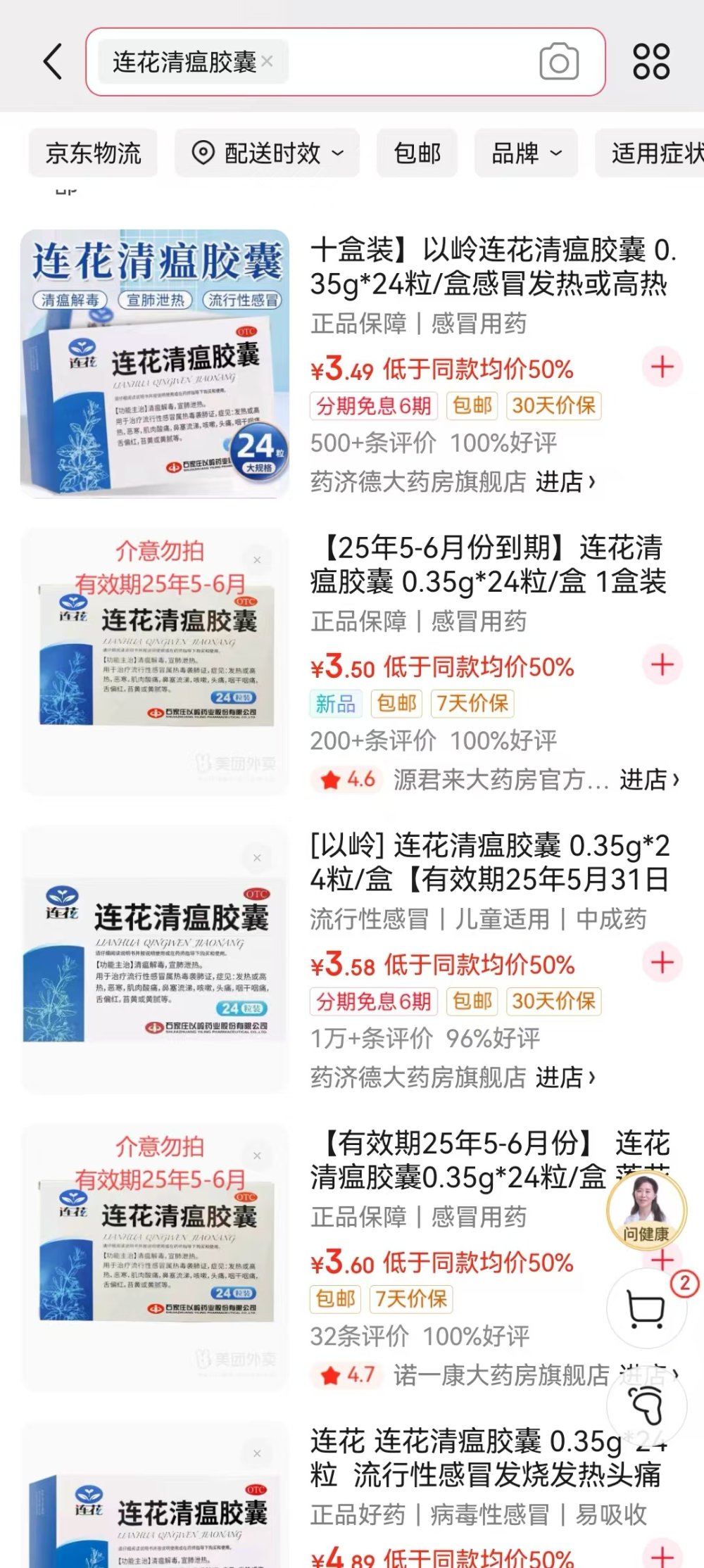
Task: Open the footprint browsing history icon
Action: [x=646, y=1405]
